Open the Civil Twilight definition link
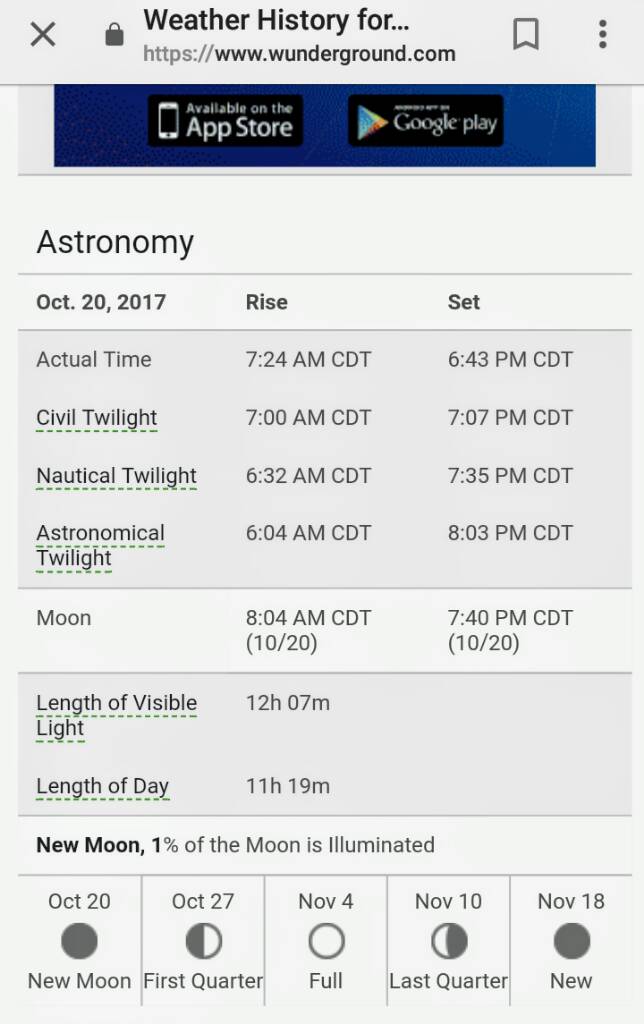Screen dimensions: 644x1024 pos(97,418)
